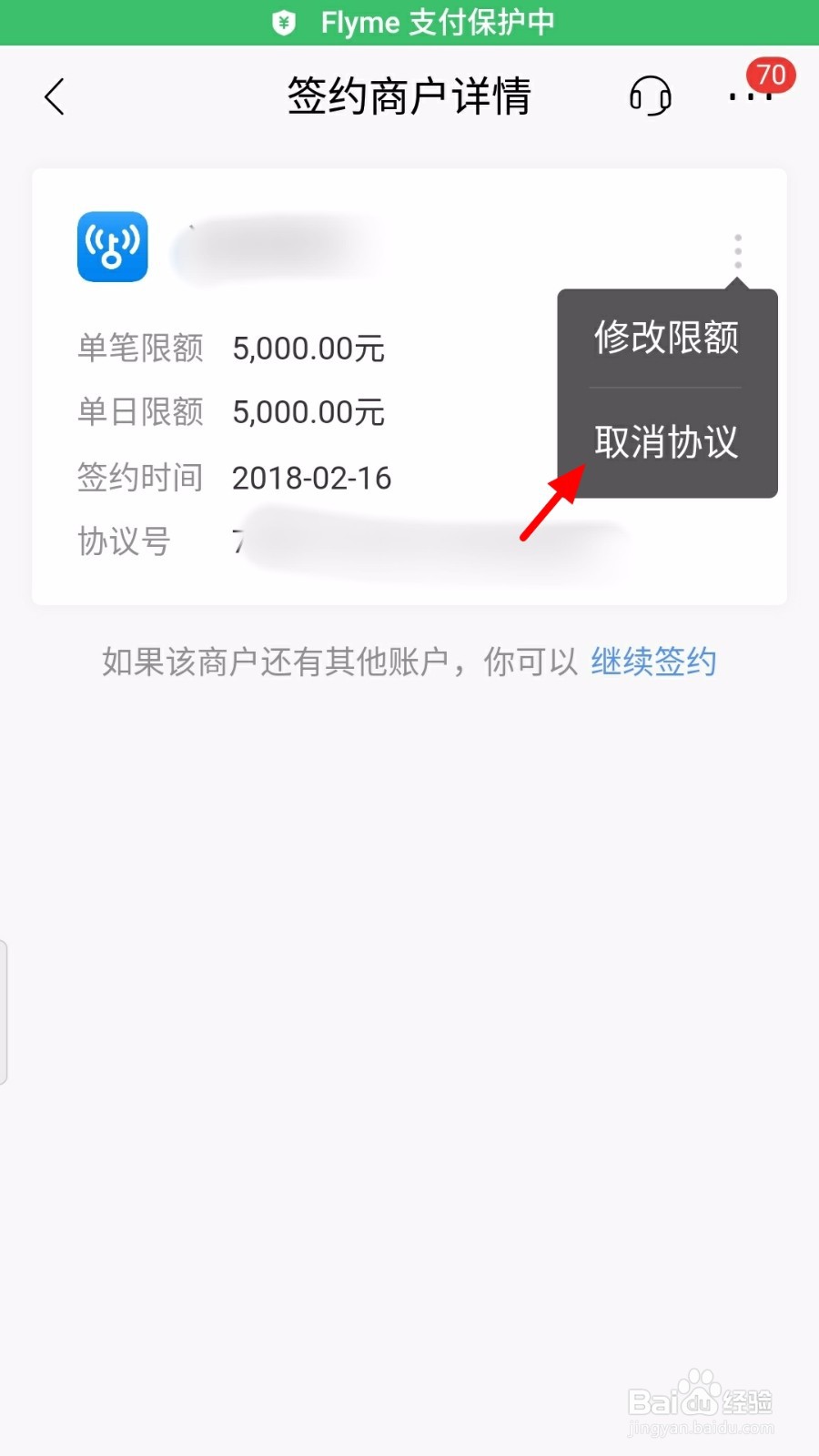Tap the signing date 2018-02-16
This screenshot has height=1456, width=819.
click(311, 477)
